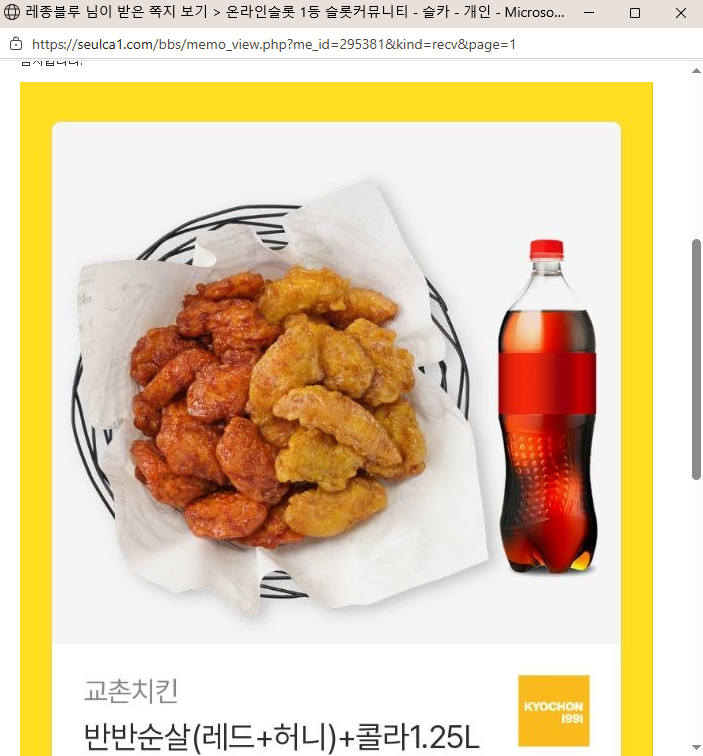Screen dimensions: 703x756
Task: Minimize the browser window
Action: pyautogui.click(x=589, y=14)
